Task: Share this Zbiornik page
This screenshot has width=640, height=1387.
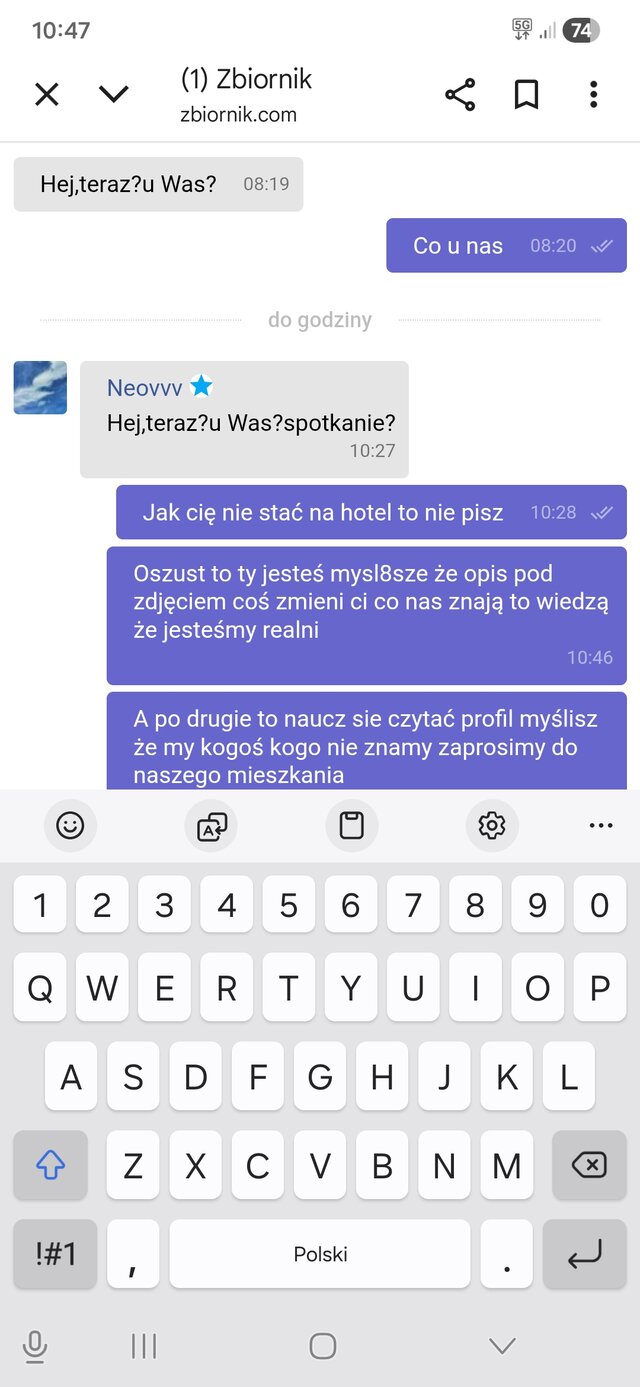Action: pyautogui.click(x=460, y=95)
